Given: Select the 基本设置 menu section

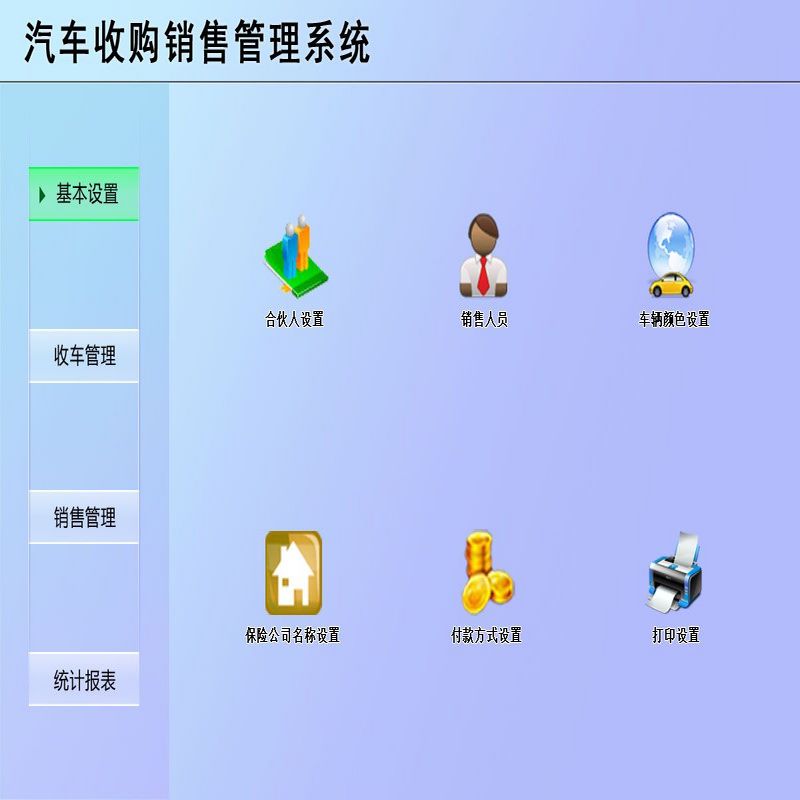Looking at the screenshot, I should pyautogui.click(x=84, y=194).
